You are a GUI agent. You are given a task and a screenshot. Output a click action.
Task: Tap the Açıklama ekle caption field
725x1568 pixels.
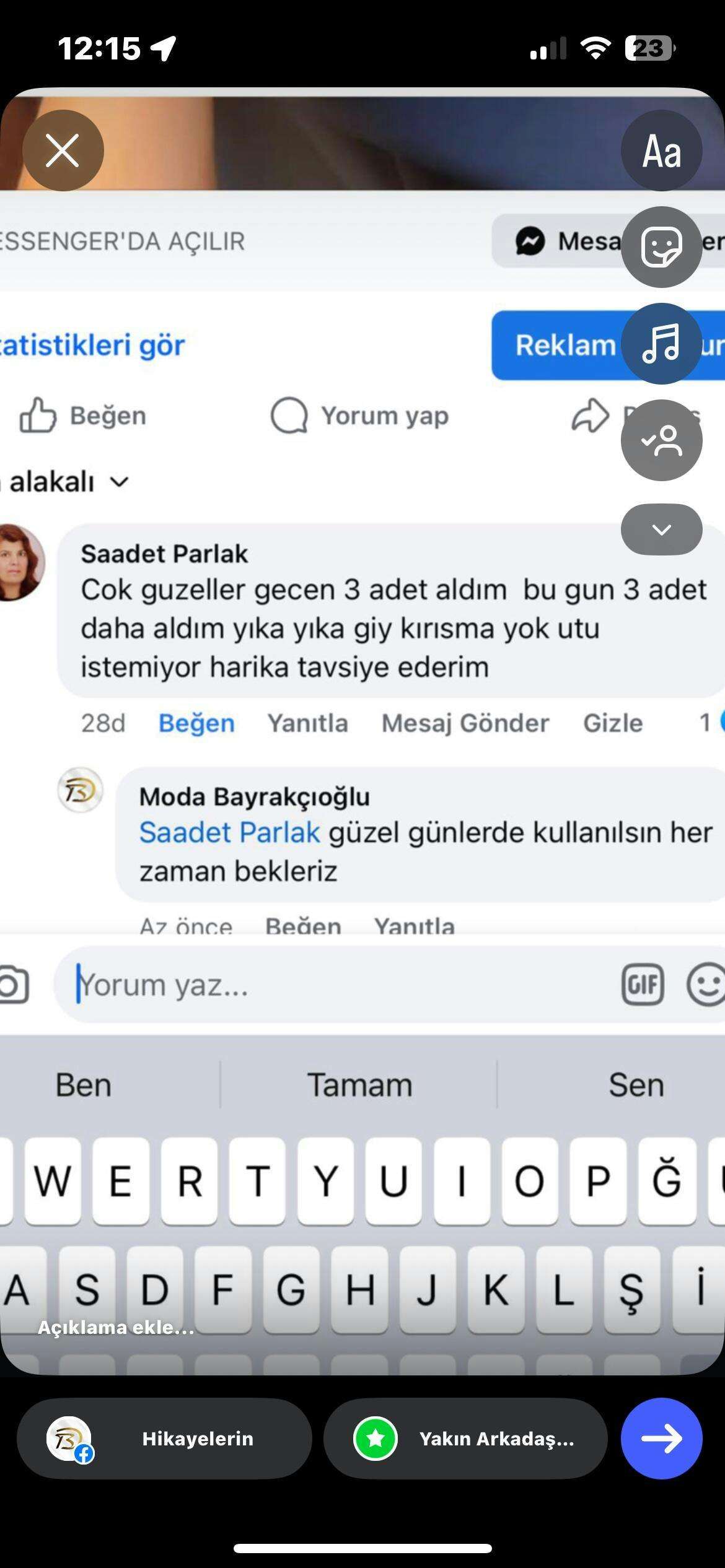(x=116, y=1327)
